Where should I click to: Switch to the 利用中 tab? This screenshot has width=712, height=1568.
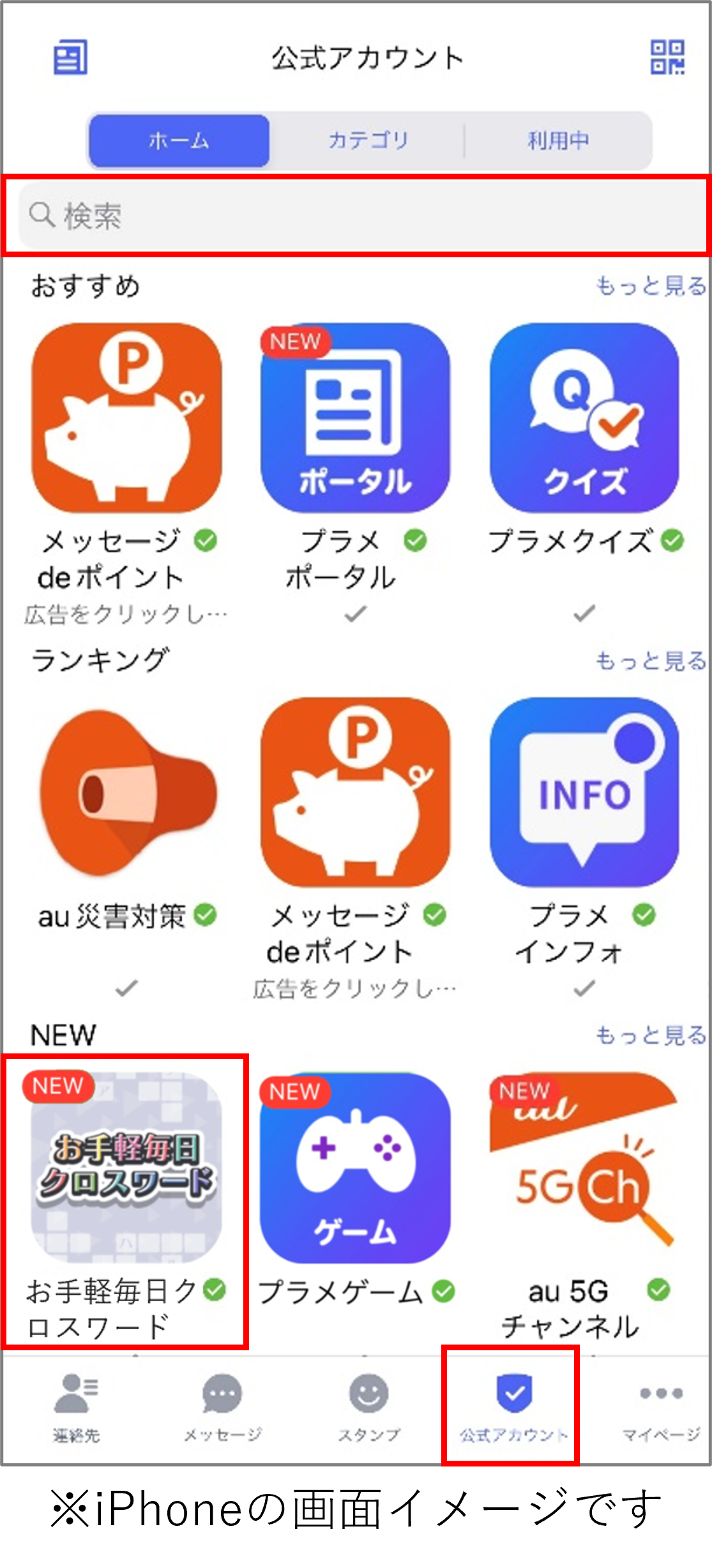click(558, 140)
